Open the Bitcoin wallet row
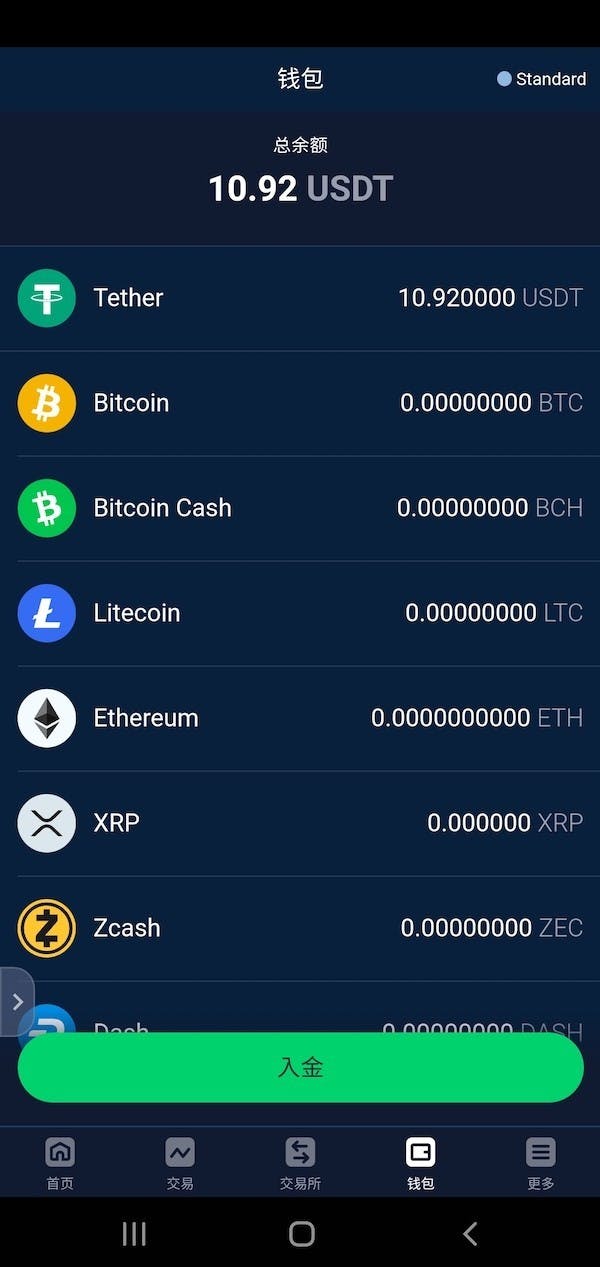The height and width of the screenshot is (1267, 600). 300,403
